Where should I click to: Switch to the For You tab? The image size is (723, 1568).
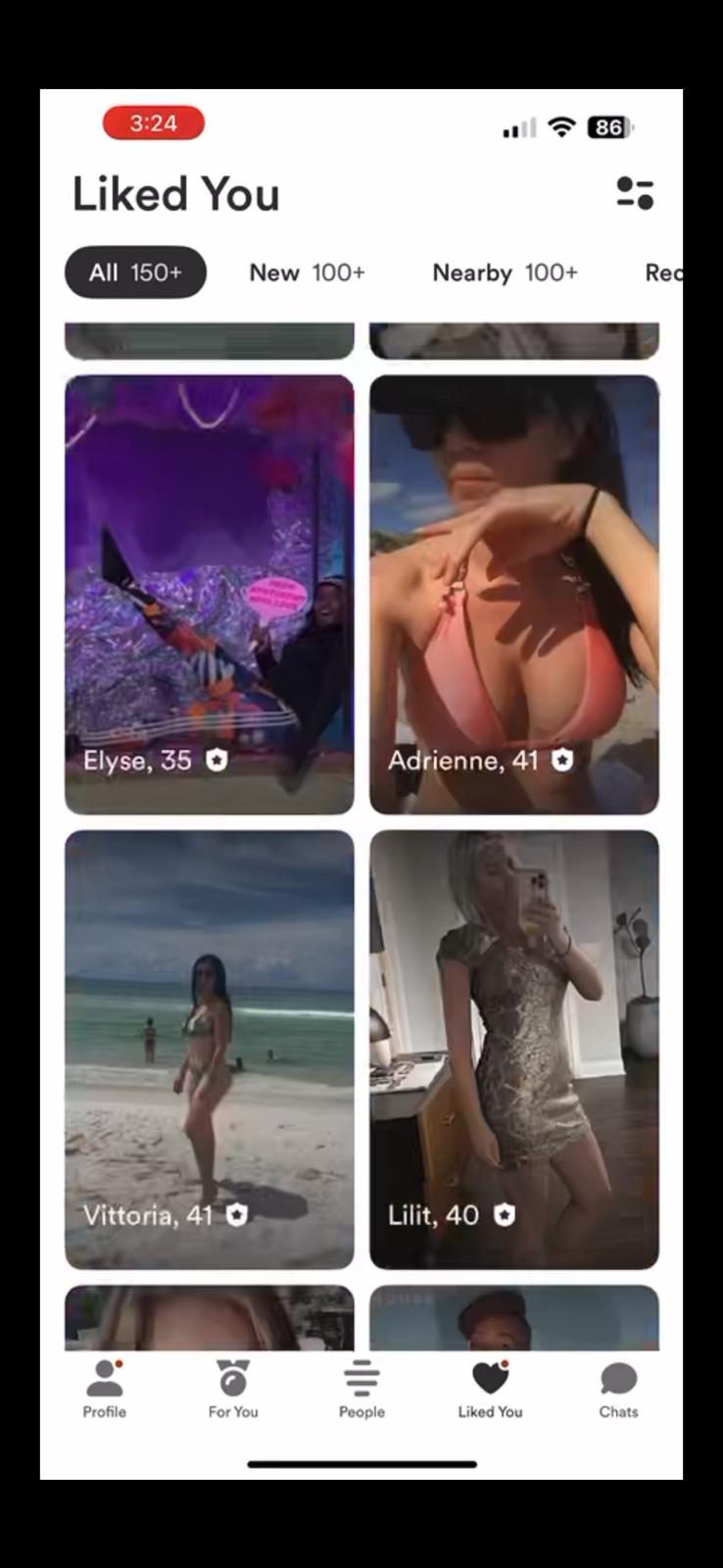(x=233, y=1389)
